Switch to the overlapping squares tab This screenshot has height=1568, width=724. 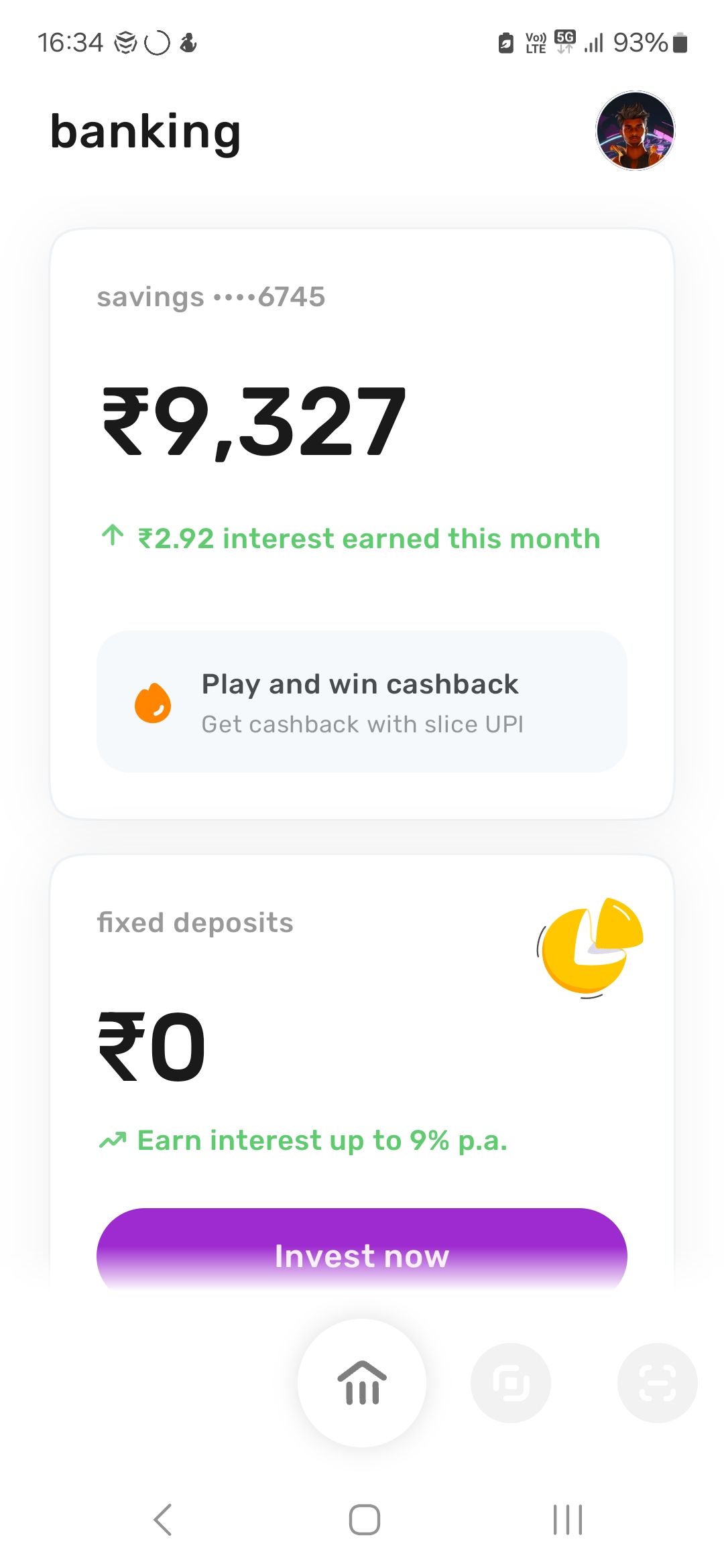coord(511,1383)
